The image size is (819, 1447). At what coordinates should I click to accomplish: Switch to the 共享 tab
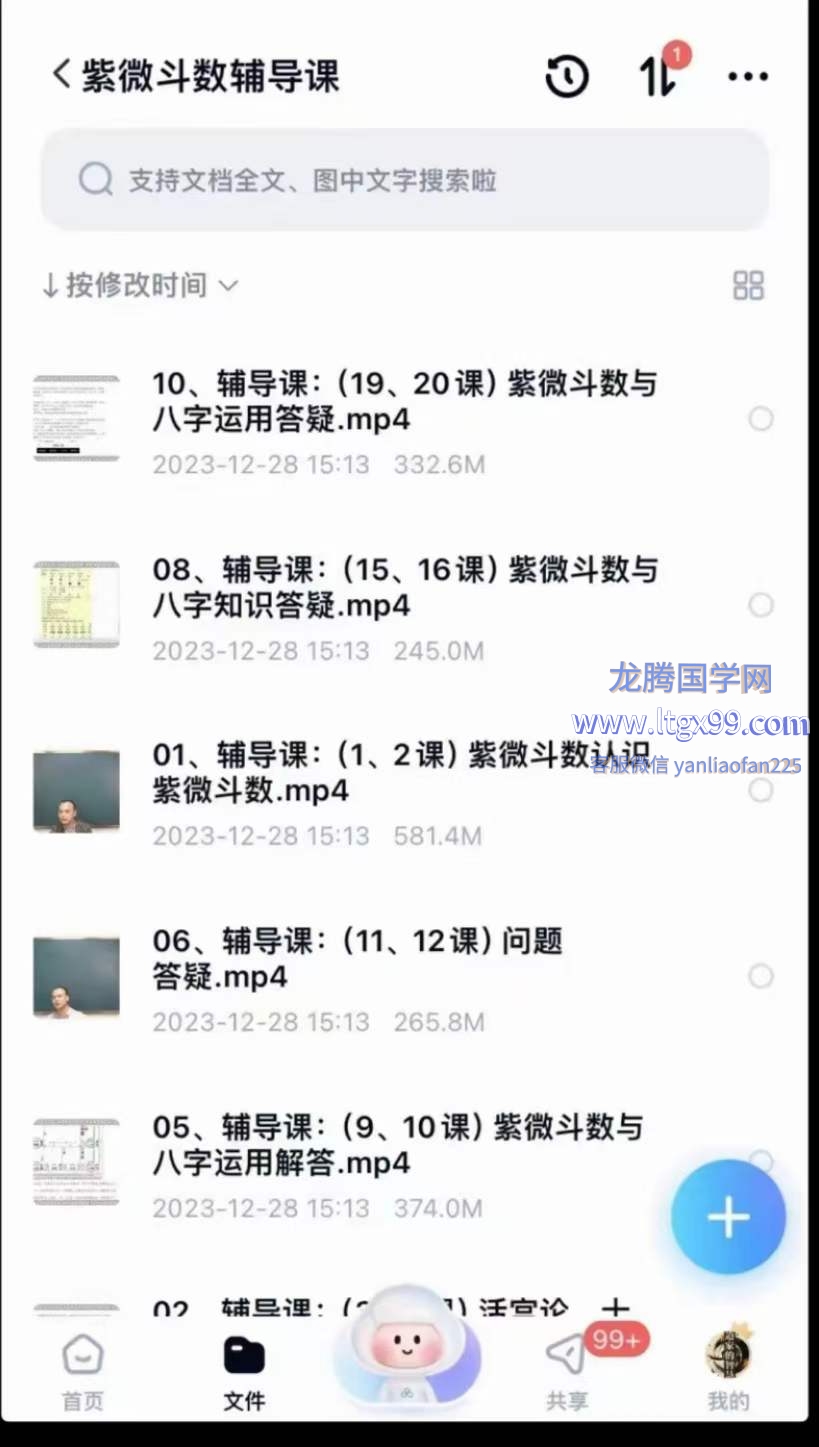pos(567,1372)
